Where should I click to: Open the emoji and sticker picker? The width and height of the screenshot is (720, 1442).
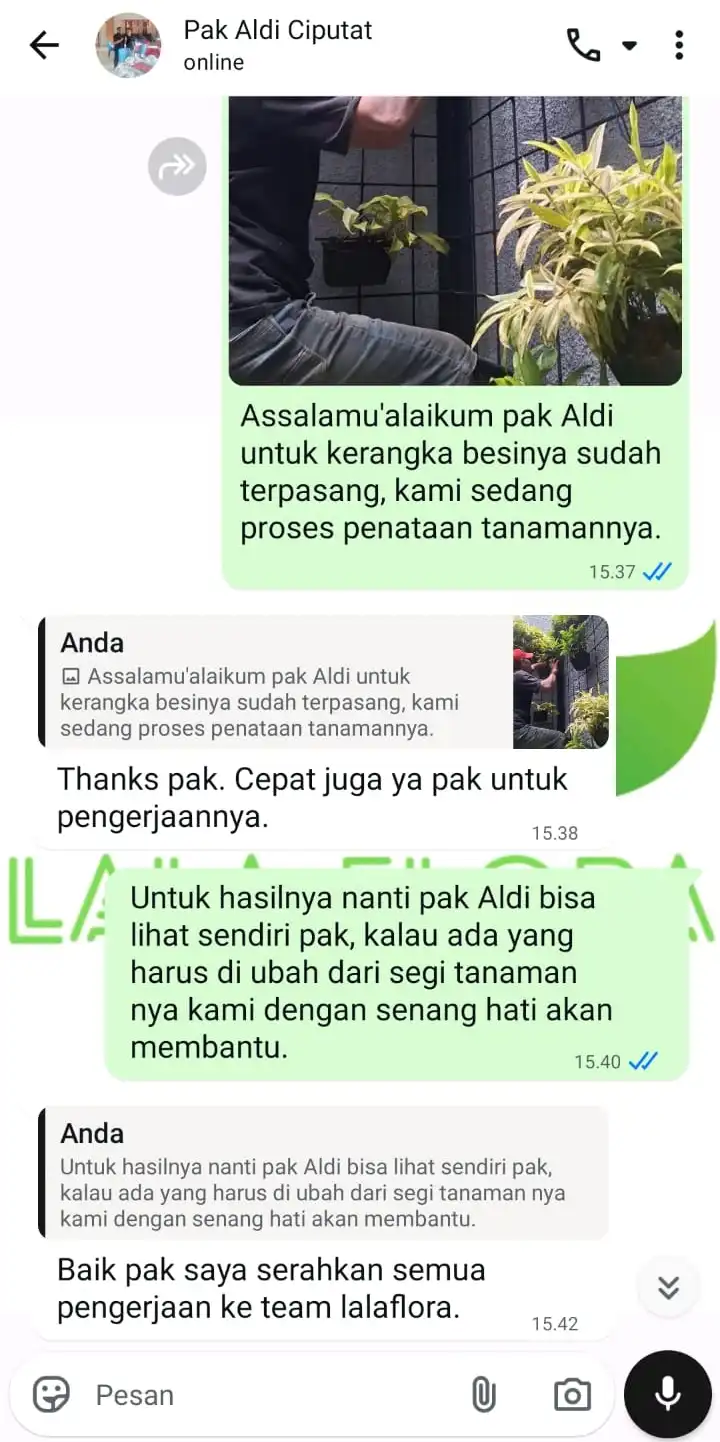click(51, 1394)
